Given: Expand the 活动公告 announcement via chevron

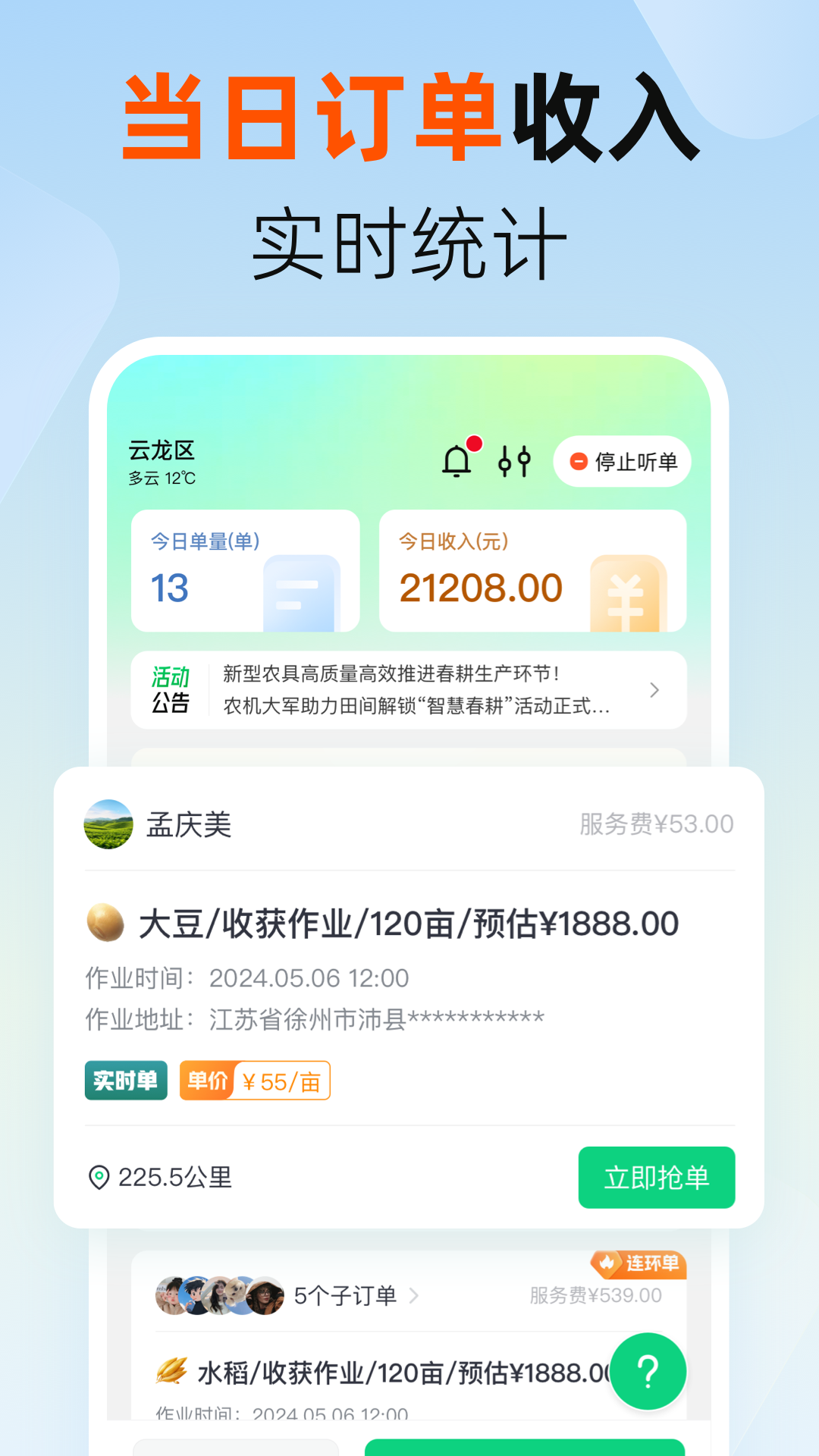Looking at the screenshot, I should pos(654,690).
